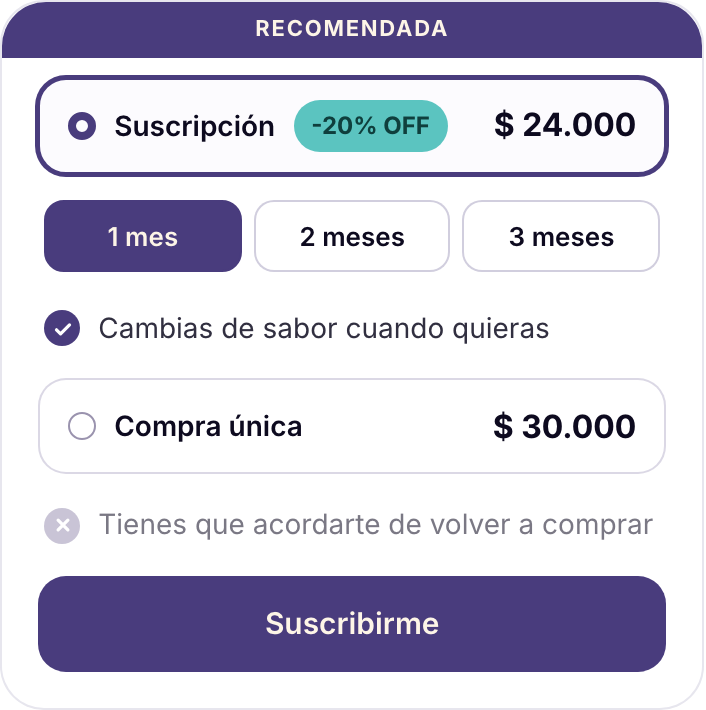
Task: Switch to 2 meses frequency
Action: point(352,236)
